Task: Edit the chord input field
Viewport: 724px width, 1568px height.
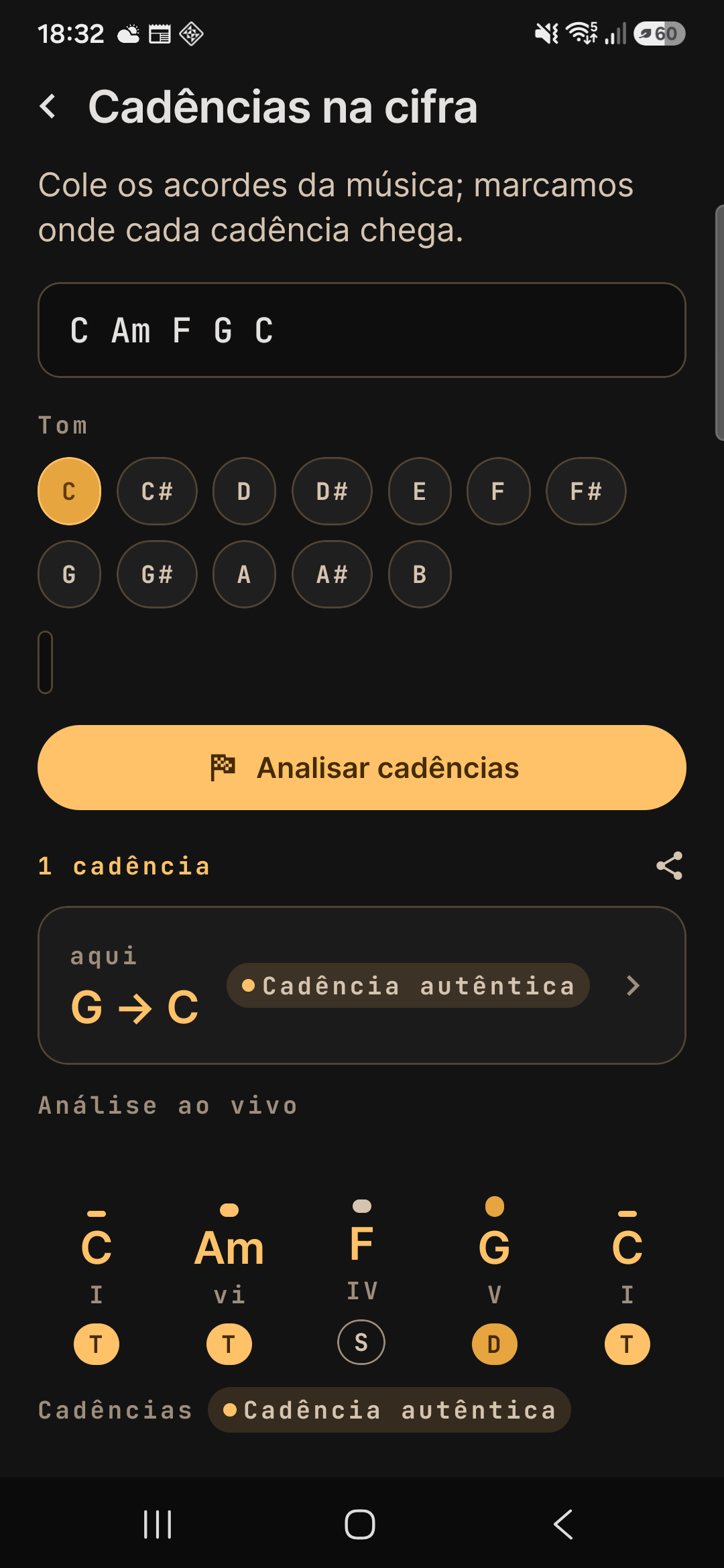Action: point(362,330)
